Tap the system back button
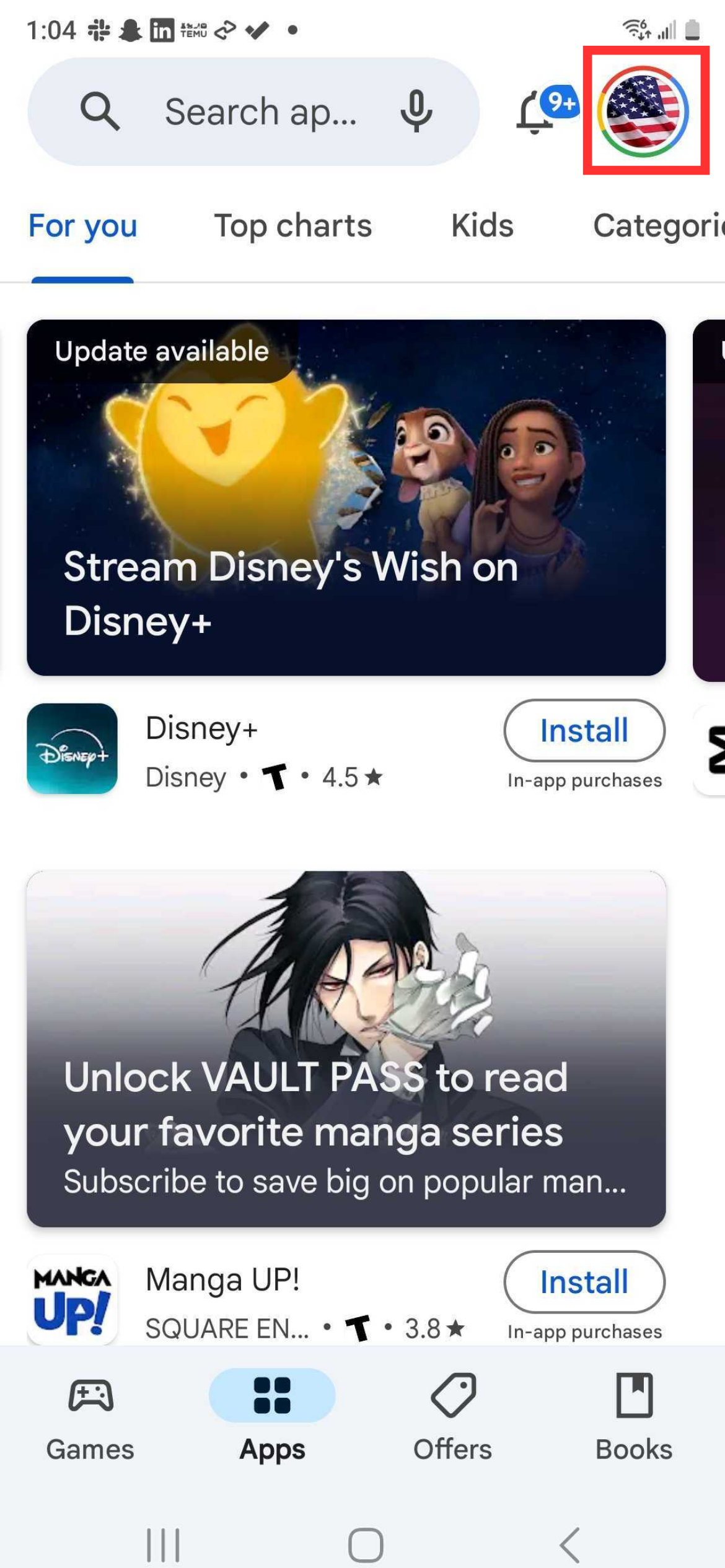The width and height of the screenshot is (725, 1568). click(x=569, y=1544)
